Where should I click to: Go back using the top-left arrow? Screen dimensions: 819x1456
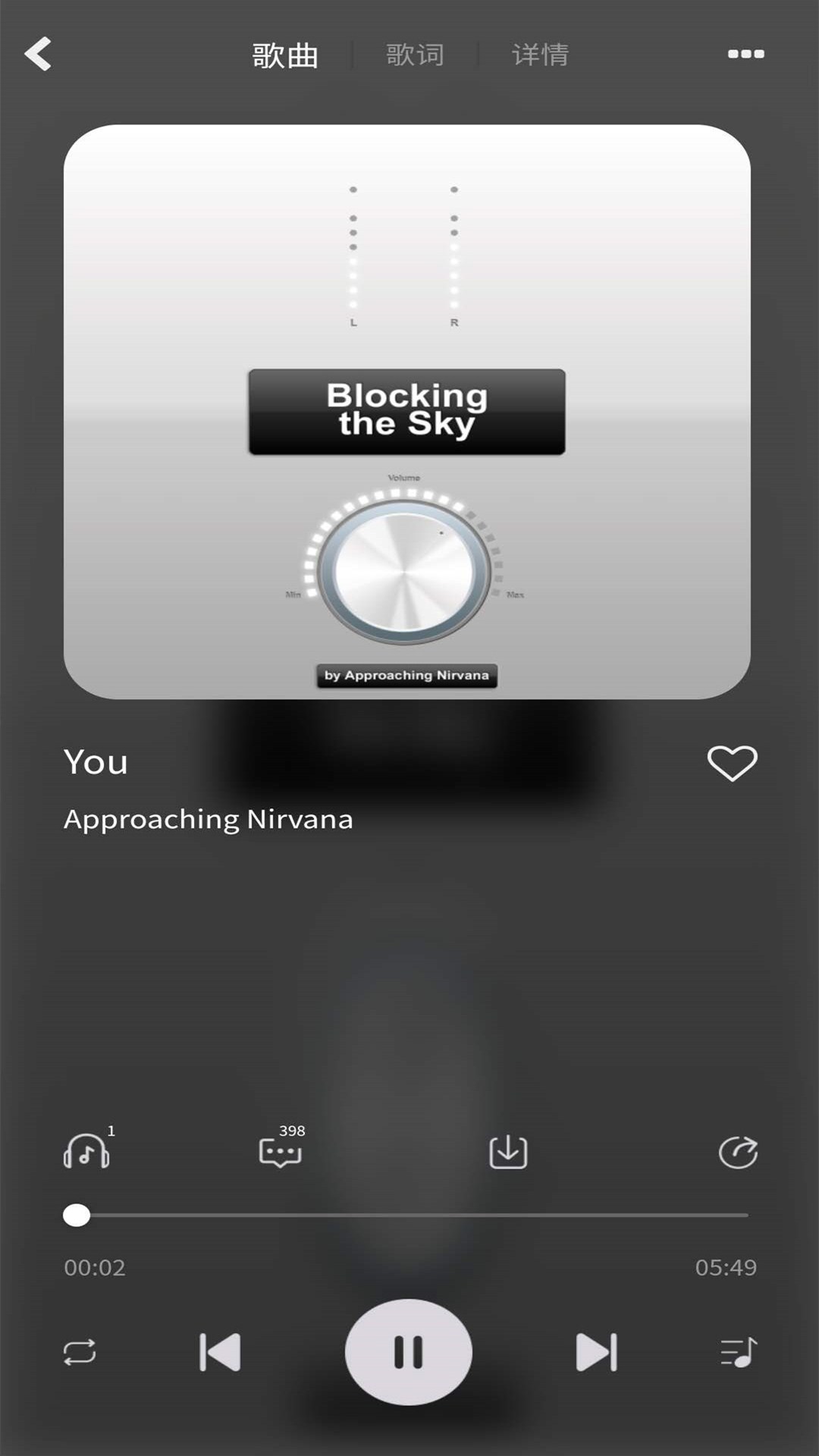pos(38,55)
